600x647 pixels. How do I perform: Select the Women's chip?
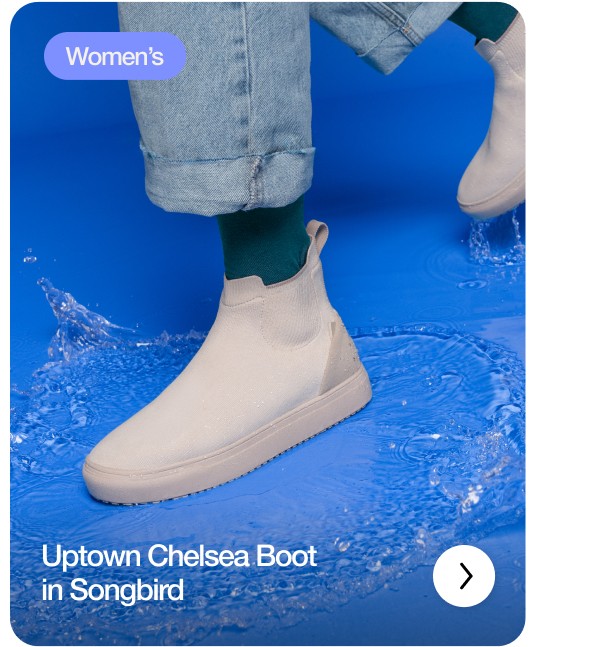point(115,56)
